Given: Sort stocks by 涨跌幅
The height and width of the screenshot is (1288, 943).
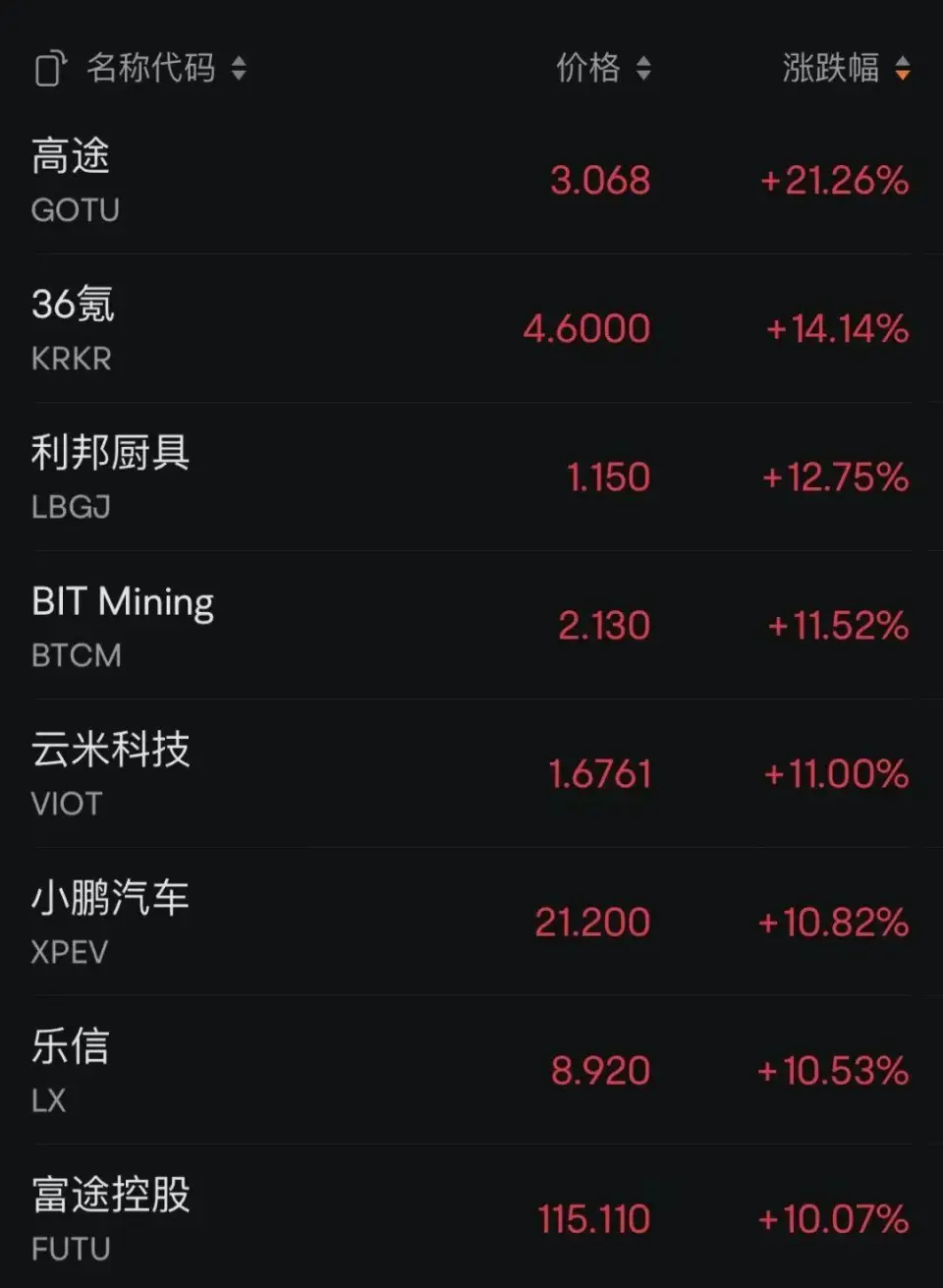Looking at the screenshot, I should tap(845, 68).
